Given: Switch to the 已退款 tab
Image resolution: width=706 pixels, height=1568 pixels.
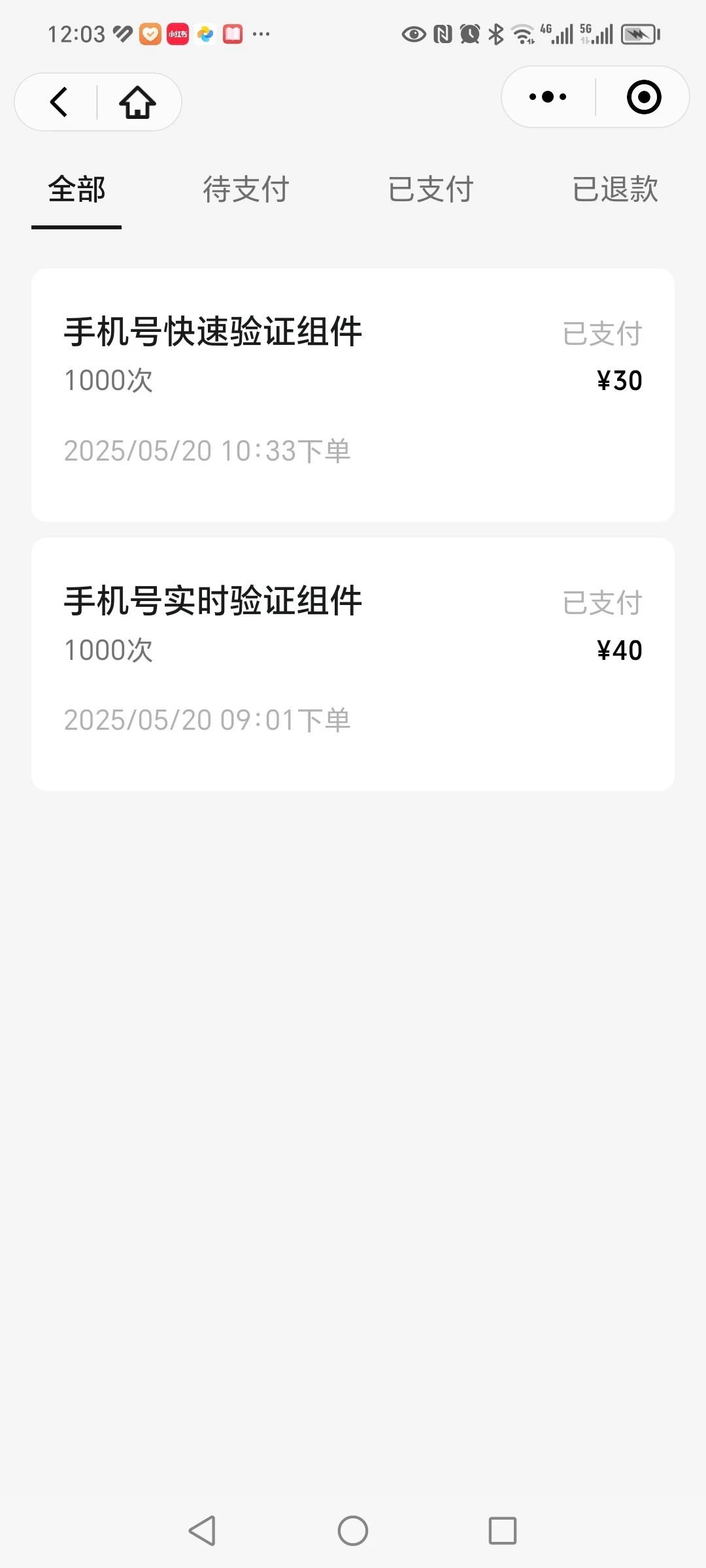Looking at the screenshot, I should click(615, 189).
